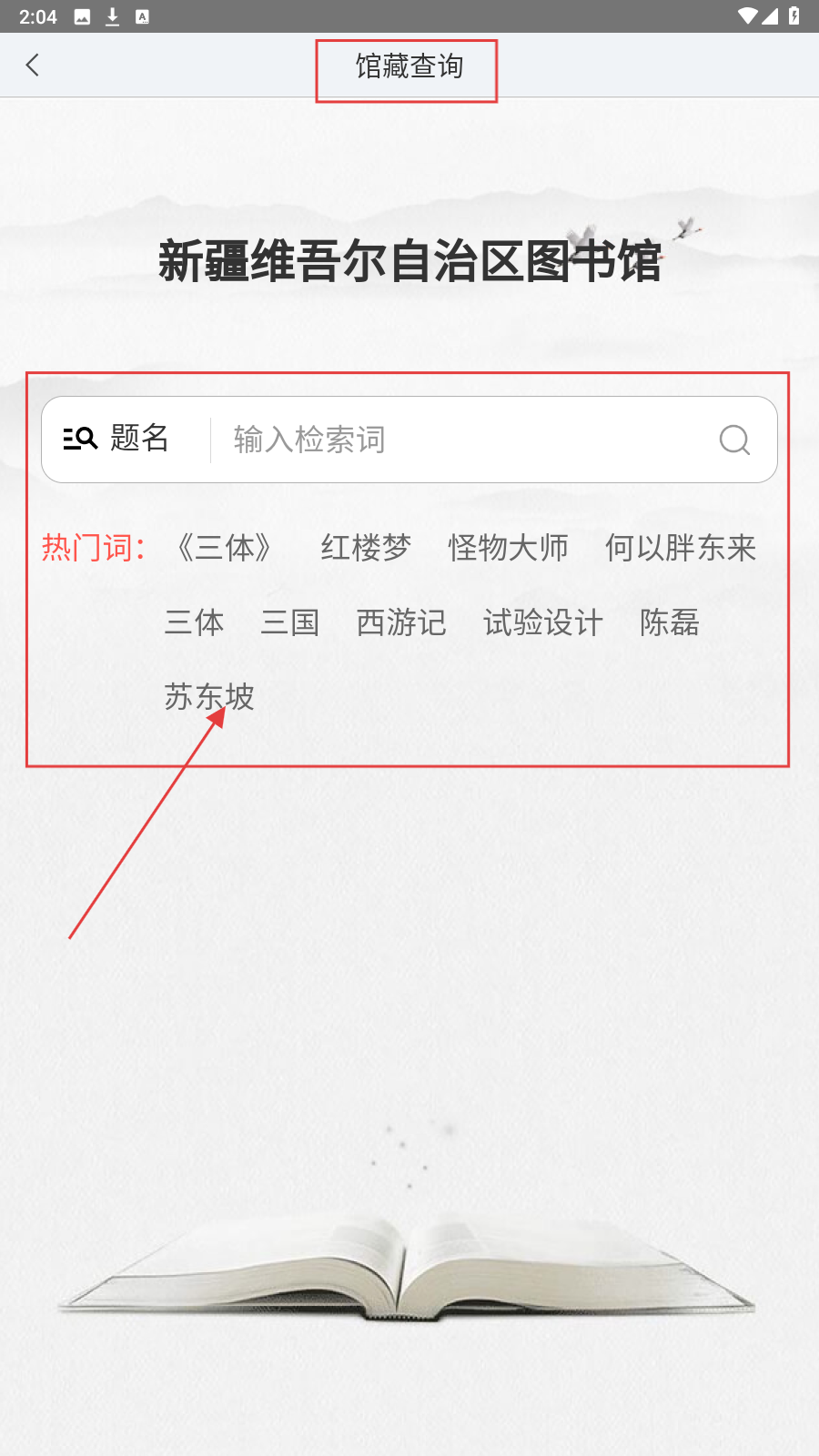Search hot word 西游记
The width and height of the screenshot is (819, 1456).
[x=401, y=622]
